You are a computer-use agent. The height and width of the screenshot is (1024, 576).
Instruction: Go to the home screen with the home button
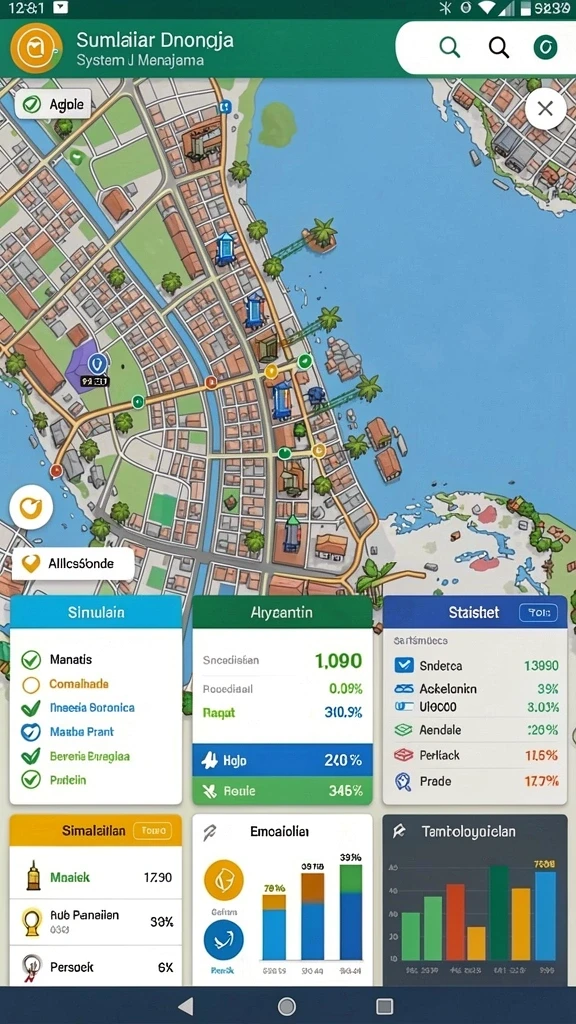pyautogui.click(x=287, y=1006)
